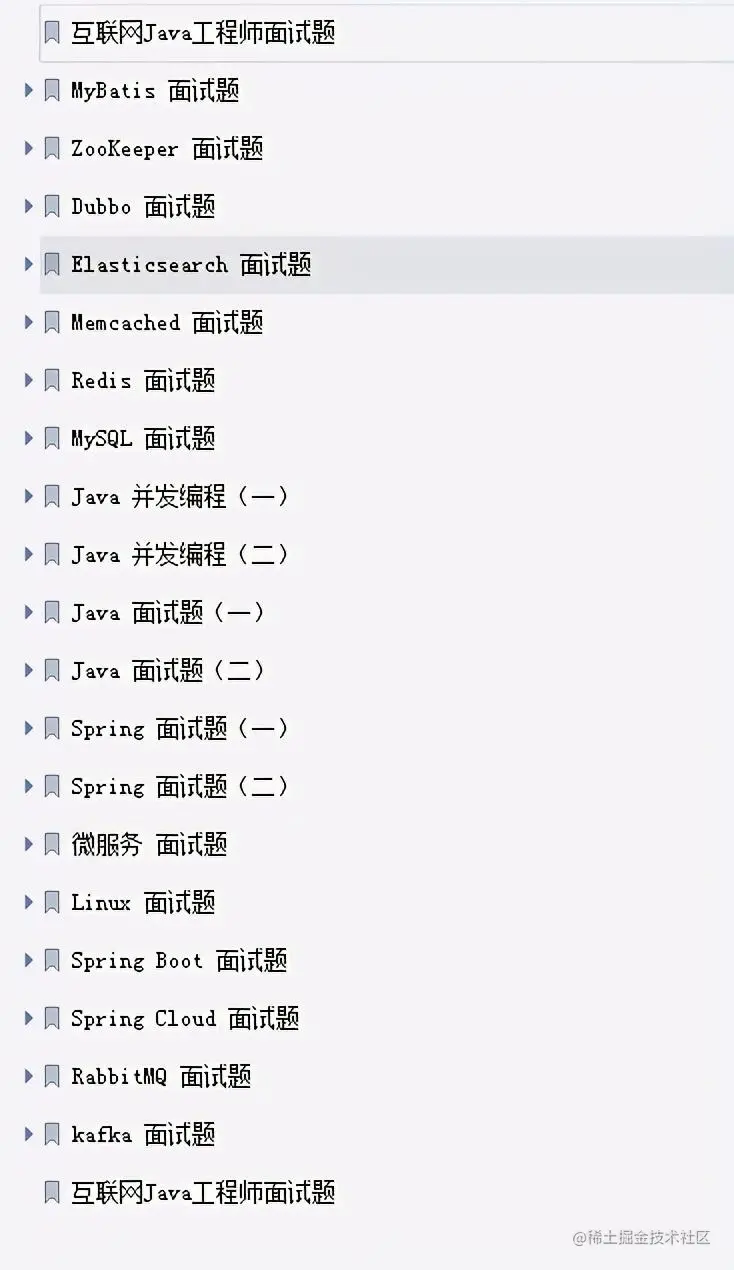Jump to the kafka 面试题 section
The height and width of the screenshot is (1270, 734).
pyautogui.click(x=143, y=1135)
